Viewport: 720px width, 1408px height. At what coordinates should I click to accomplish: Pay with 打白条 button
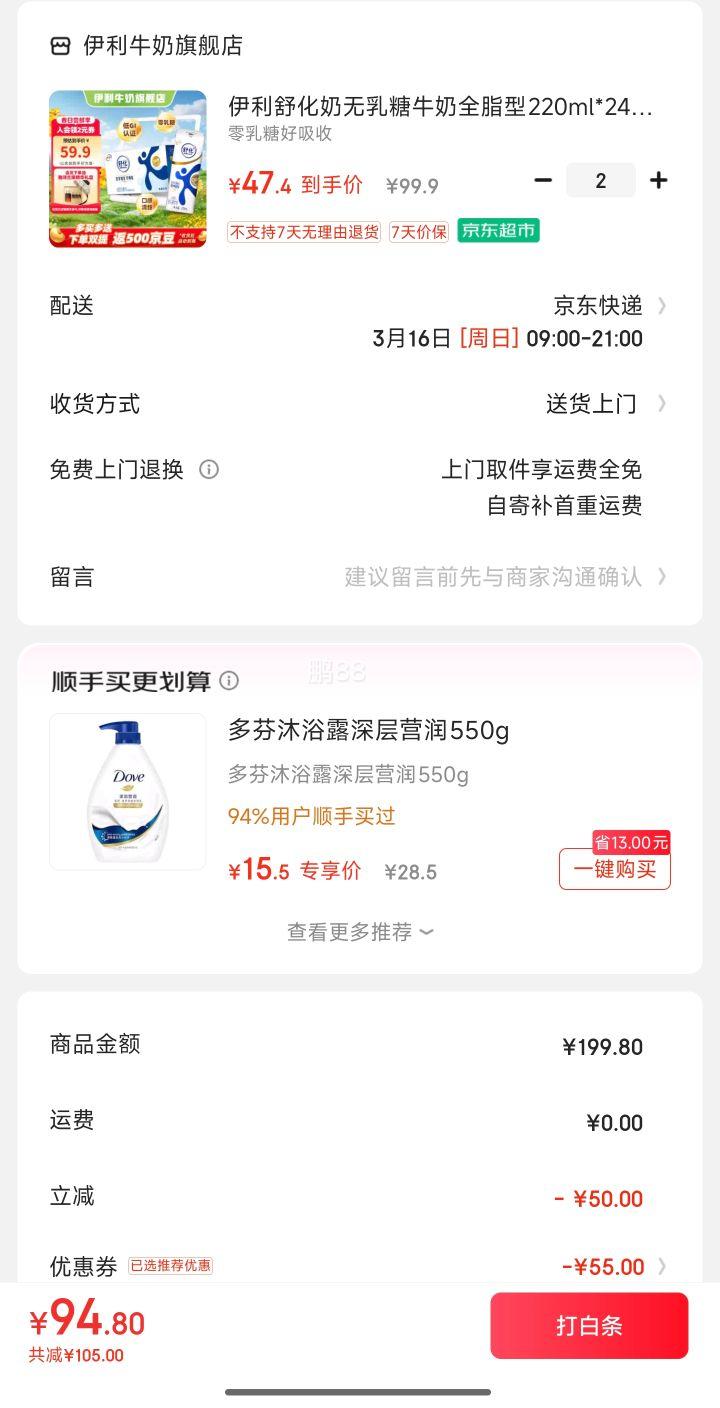589,1326
